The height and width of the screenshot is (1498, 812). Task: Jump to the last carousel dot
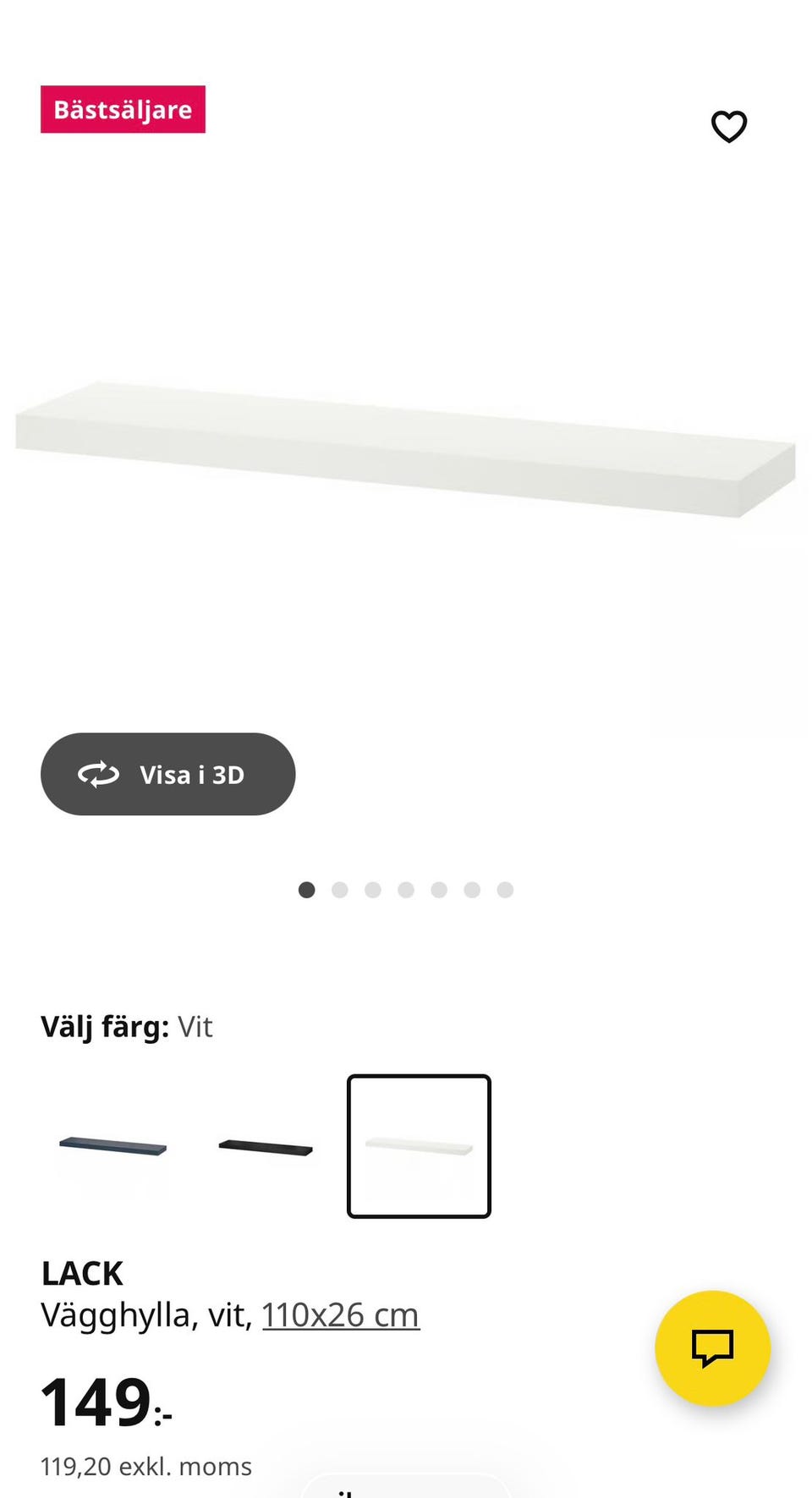coord(506,890)
